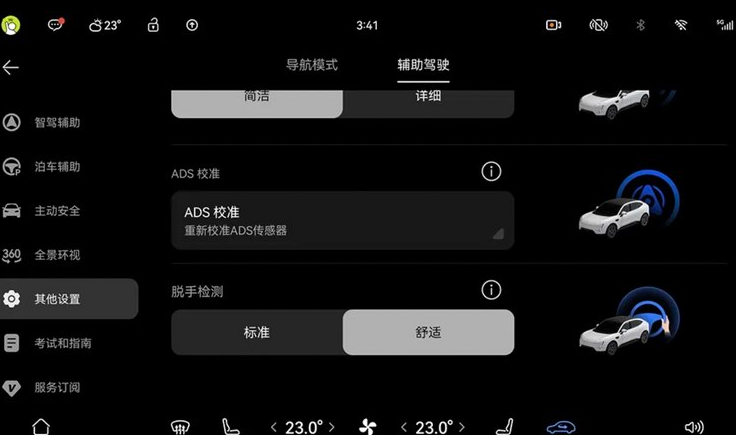This screenshot has height=435, width=736.
Task: Switch to the 导航模式 tab
Action: 312,65
